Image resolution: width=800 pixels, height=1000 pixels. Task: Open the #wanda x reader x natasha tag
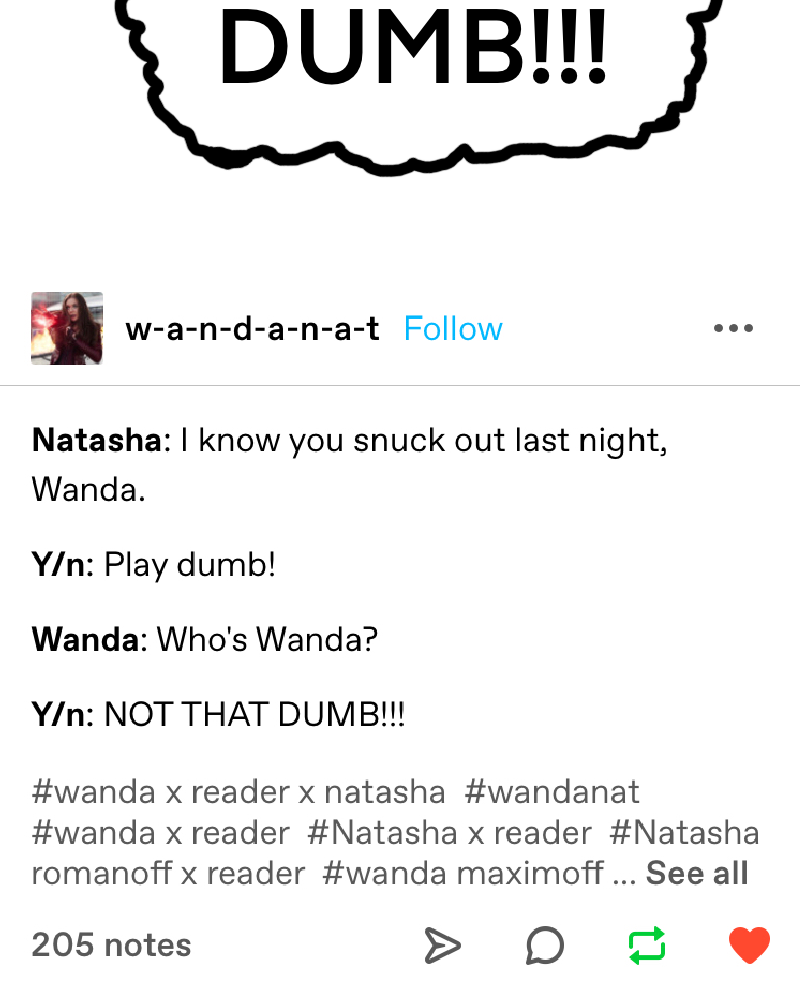(x=239, y=792)
